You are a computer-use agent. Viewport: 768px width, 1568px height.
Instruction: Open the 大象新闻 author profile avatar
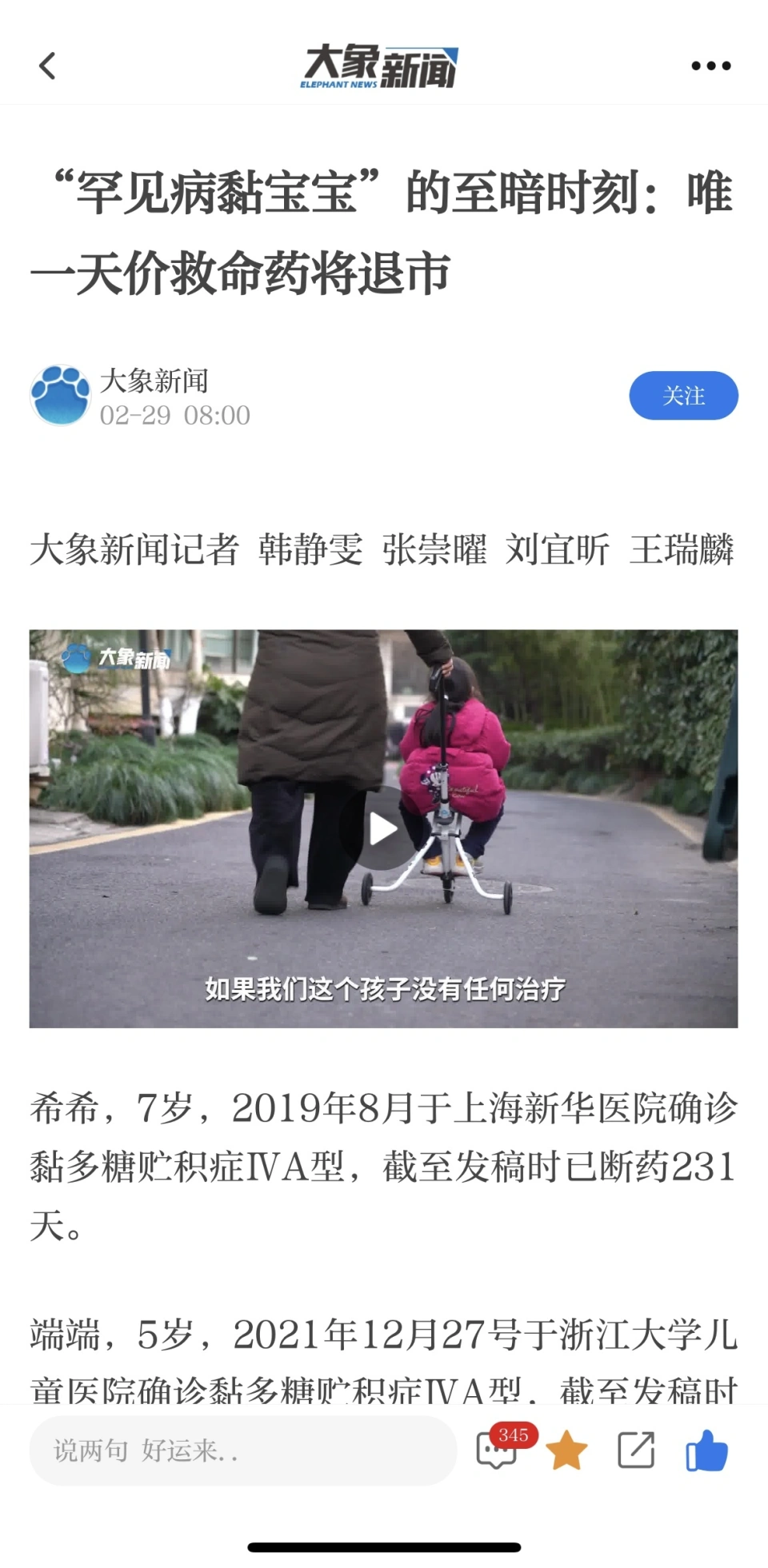click(60, 395)
